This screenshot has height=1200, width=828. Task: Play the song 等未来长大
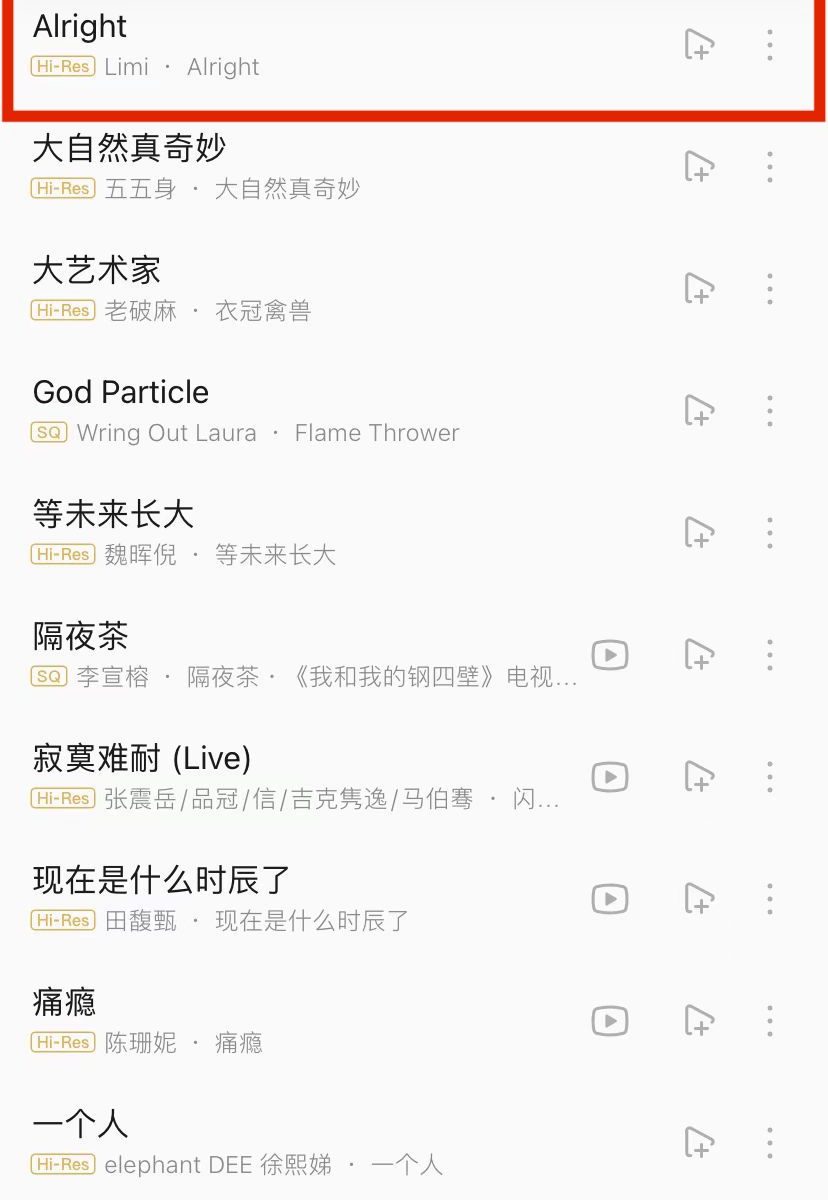[300, 533]
